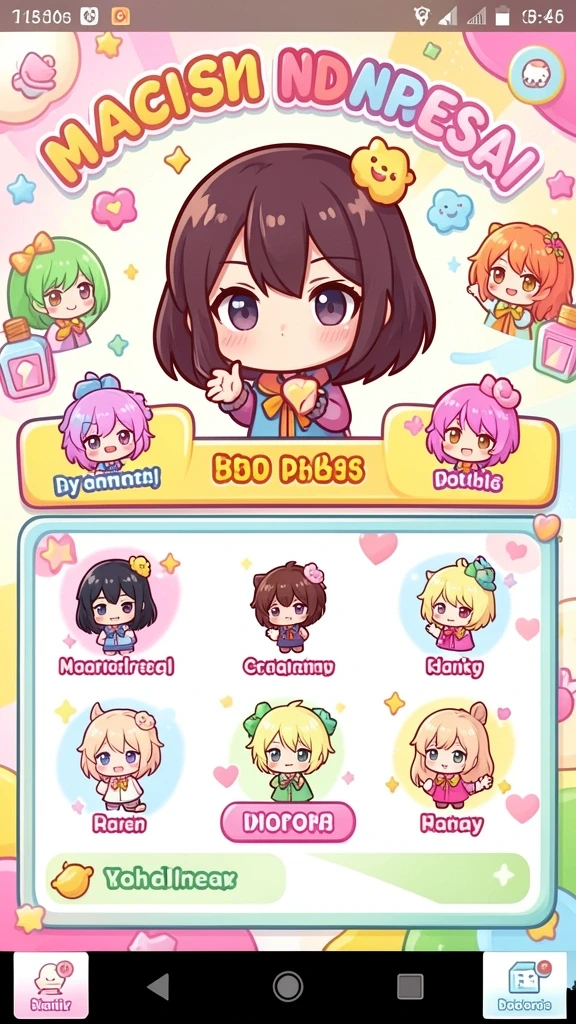Open the green Yohal Ineax bar

(289, 878)
